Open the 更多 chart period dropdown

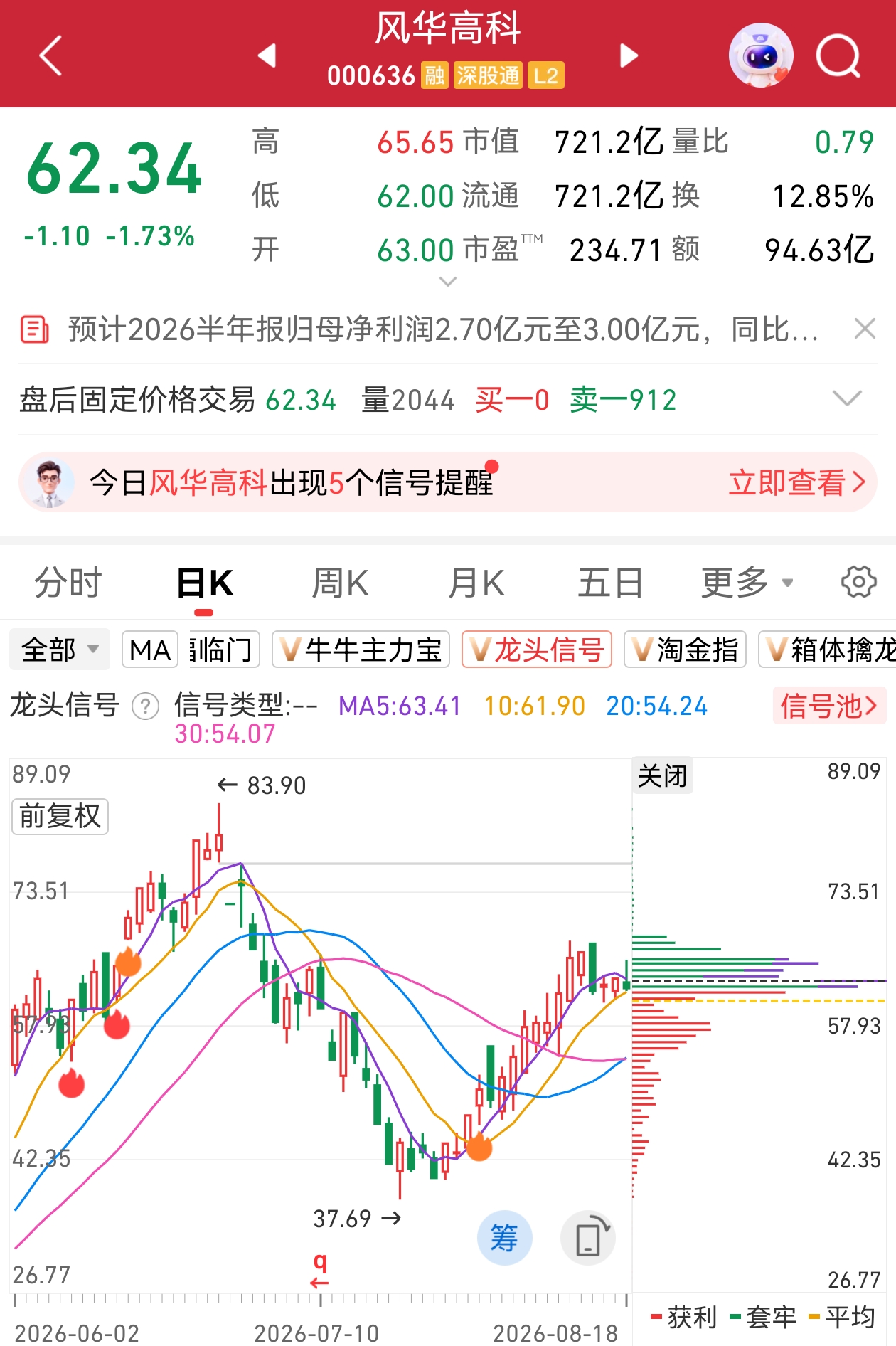[747, 583]
